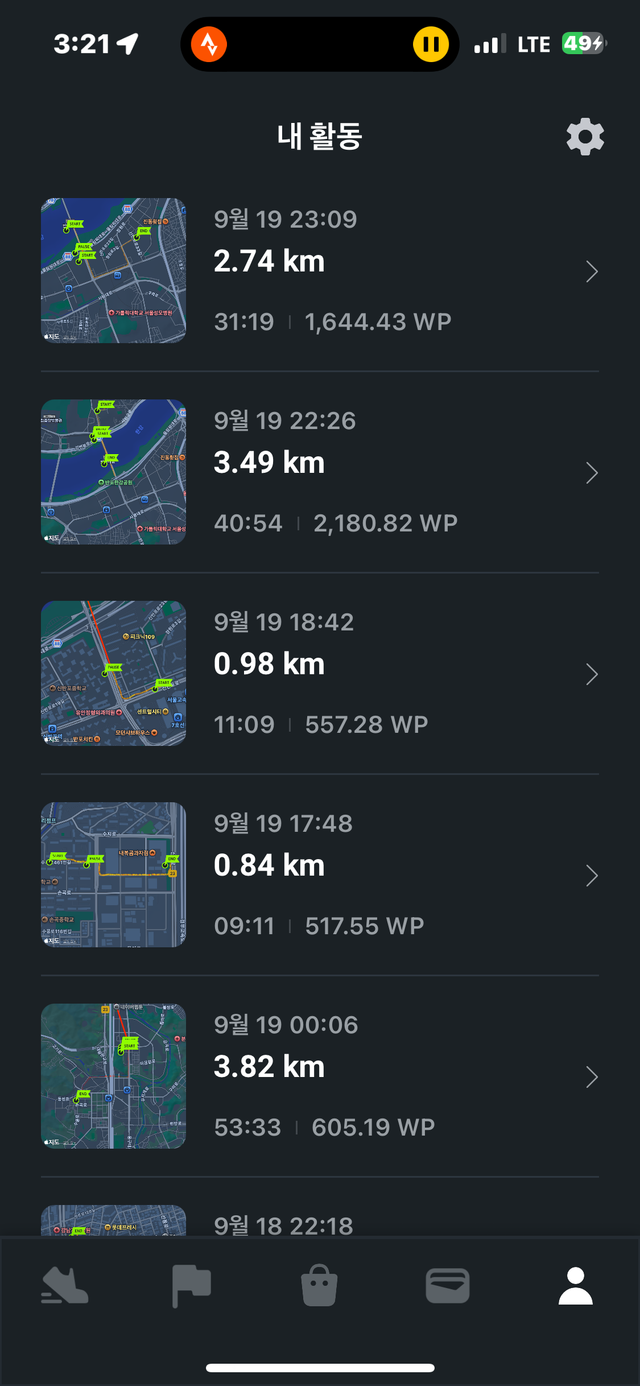The image size is (640, 1386).
Task: Tap the Strava pill in the Dynamic Island
Action: coord(210,44)
